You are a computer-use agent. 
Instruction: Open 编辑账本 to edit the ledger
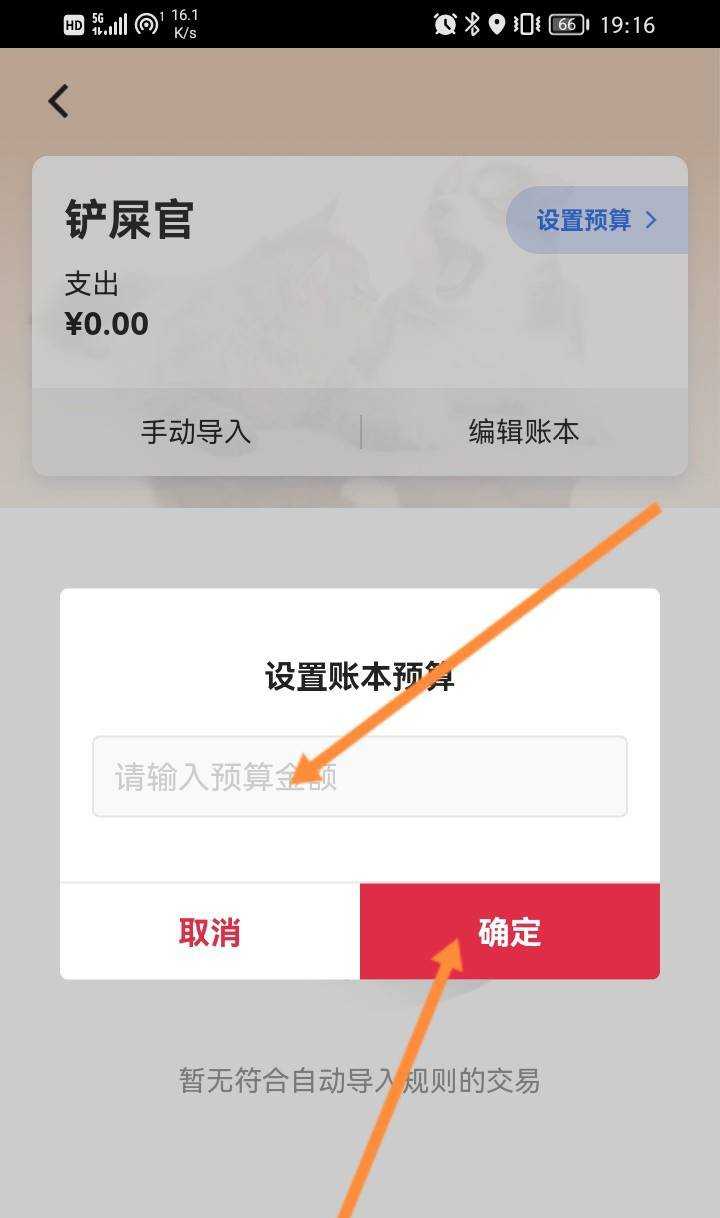pos(524,432)
